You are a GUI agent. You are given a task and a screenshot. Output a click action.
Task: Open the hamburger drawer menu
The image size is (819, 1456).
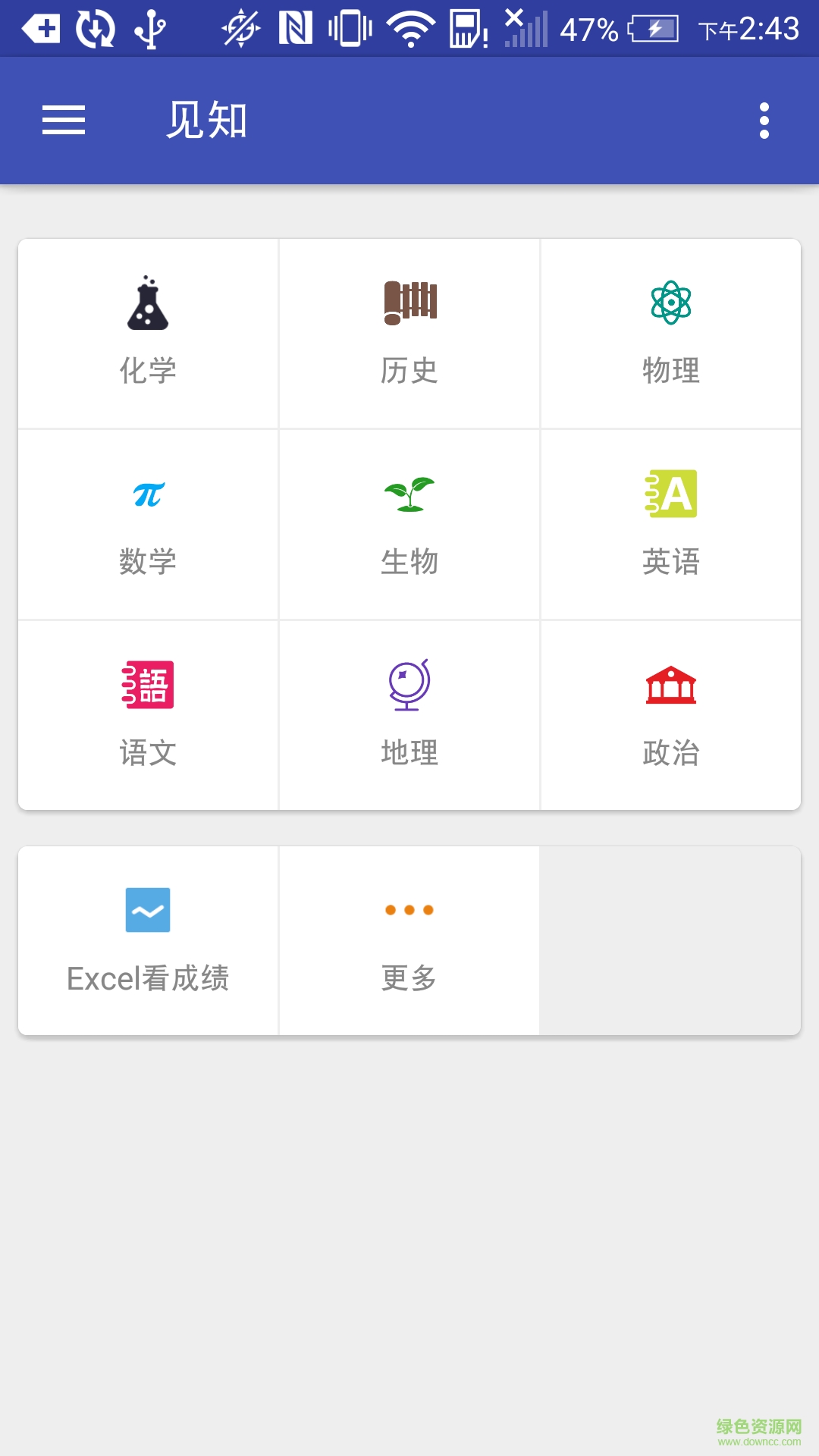coord(64,121)
